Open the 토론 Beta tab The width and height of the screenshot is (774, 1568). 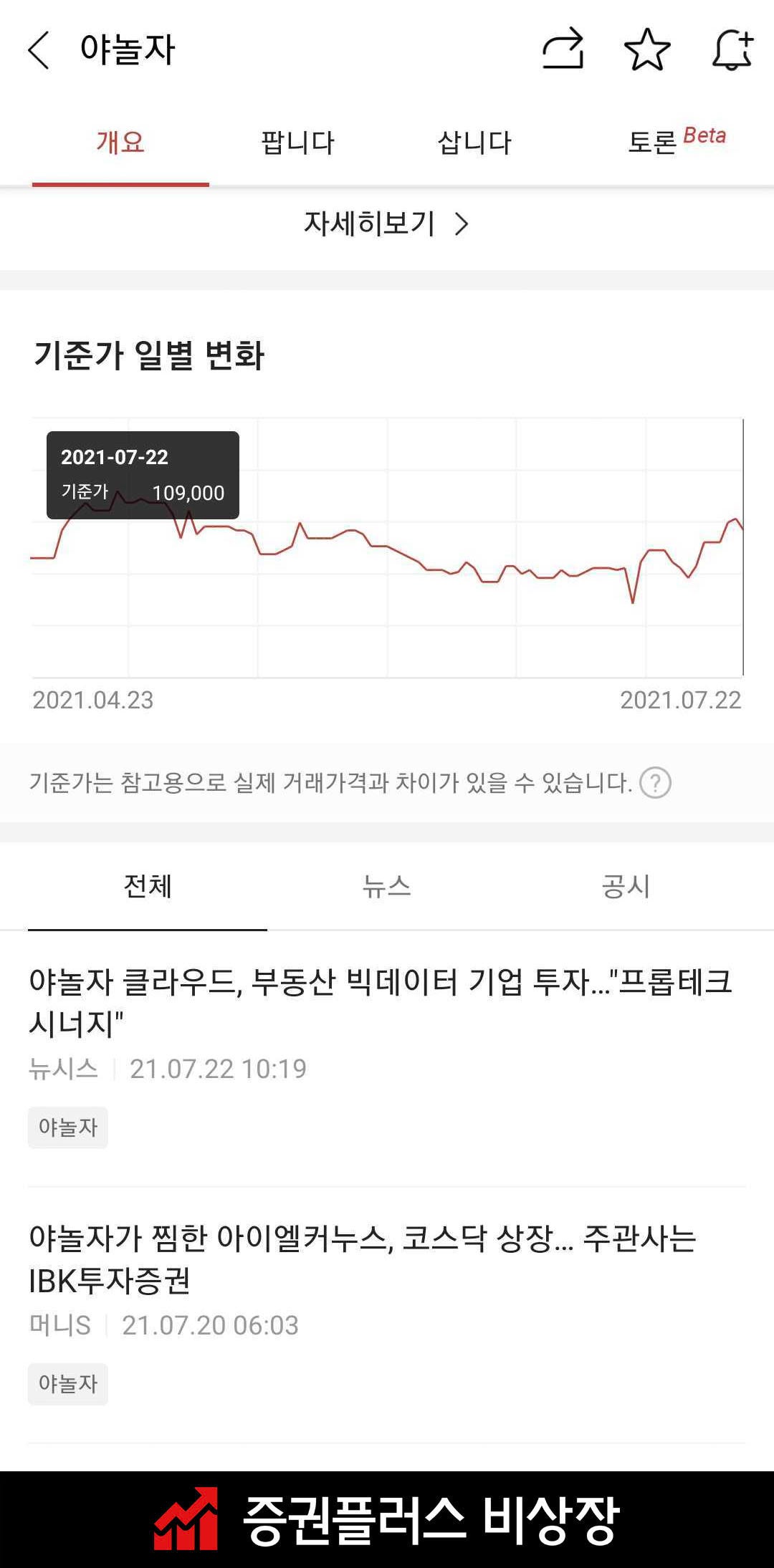pyautogui.click(x=676, y=140)
